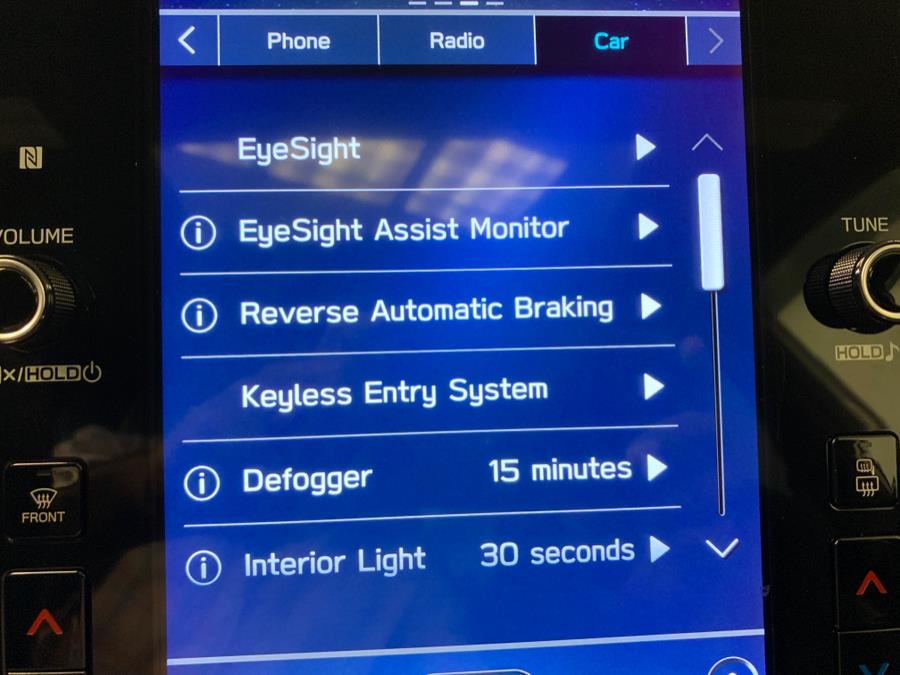Tap the left arrow in the tab bar
Viewport: 900px width, 675px height.
[187, 41]
